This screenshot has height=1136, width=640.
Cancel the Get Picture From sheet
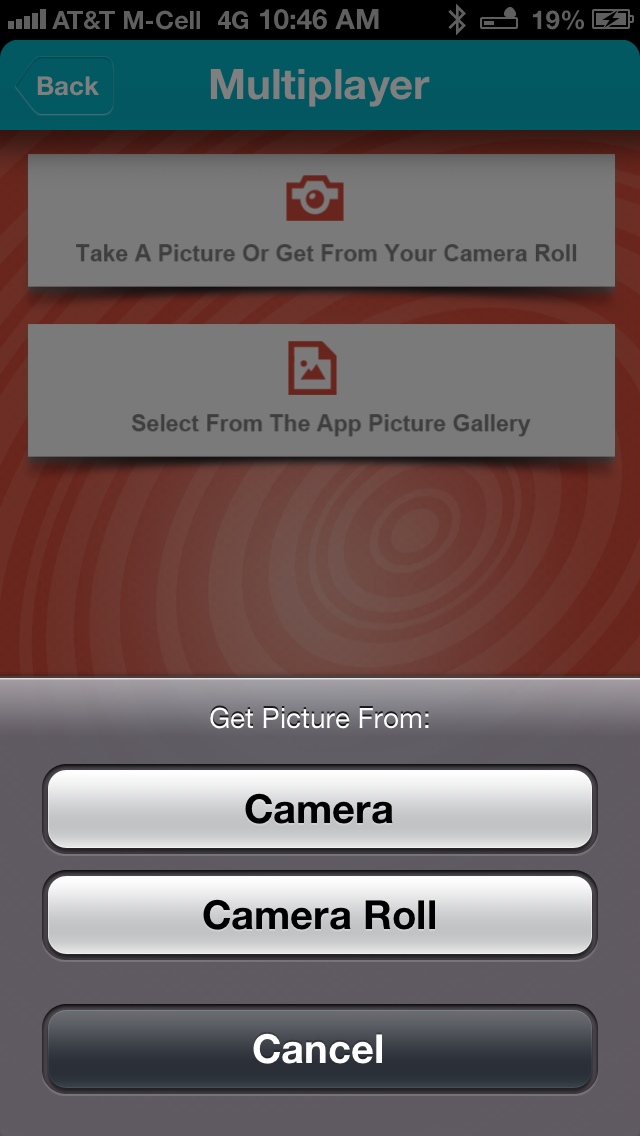320,1048
